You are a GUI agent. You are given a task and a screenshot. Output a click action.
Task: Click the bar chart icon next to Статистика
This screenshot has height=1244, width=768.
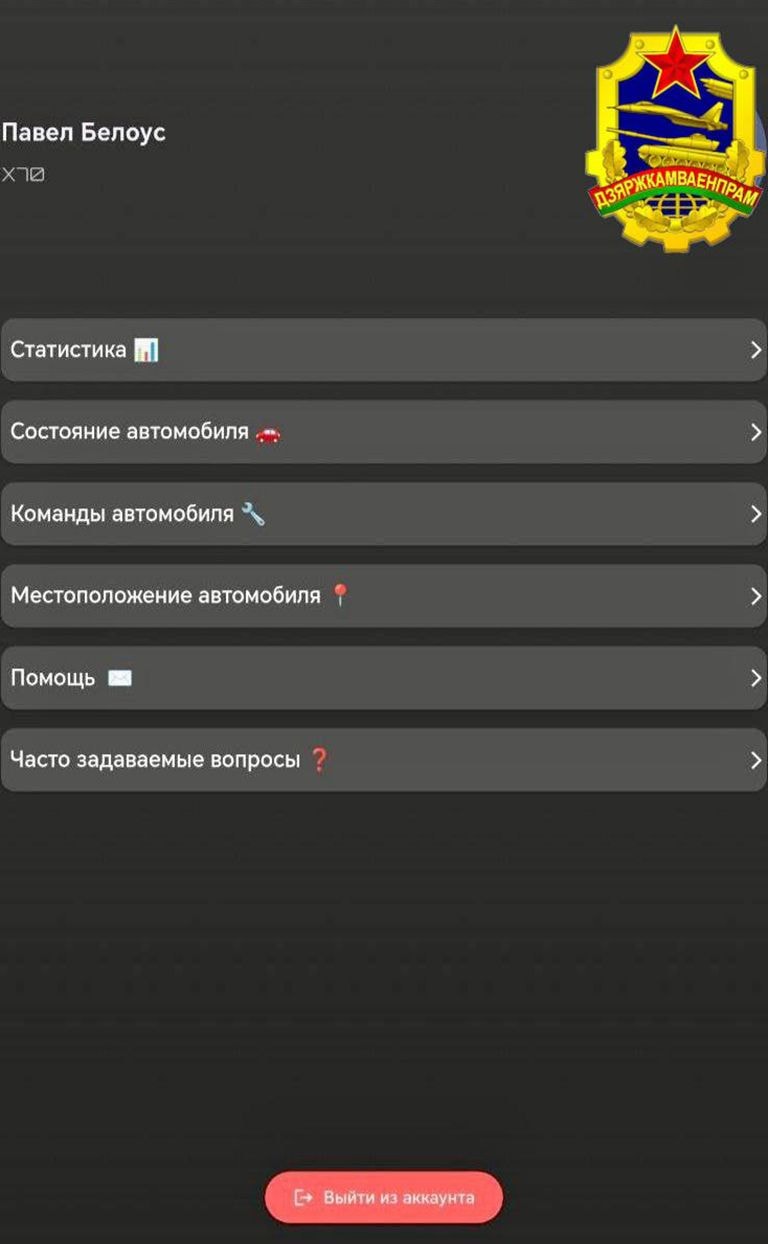coord(146,350)
